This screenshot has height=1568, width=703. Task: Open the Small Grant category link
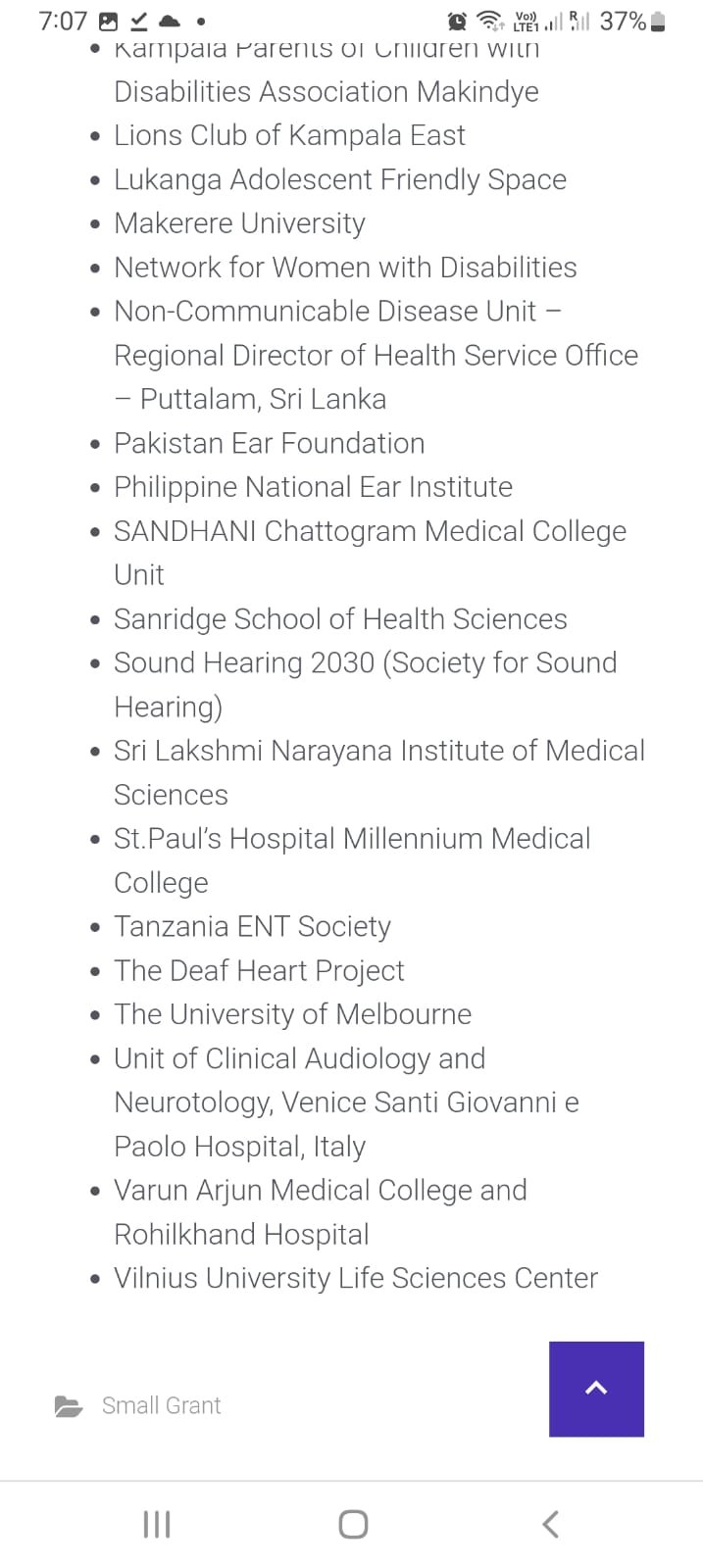pos(161,1405)
